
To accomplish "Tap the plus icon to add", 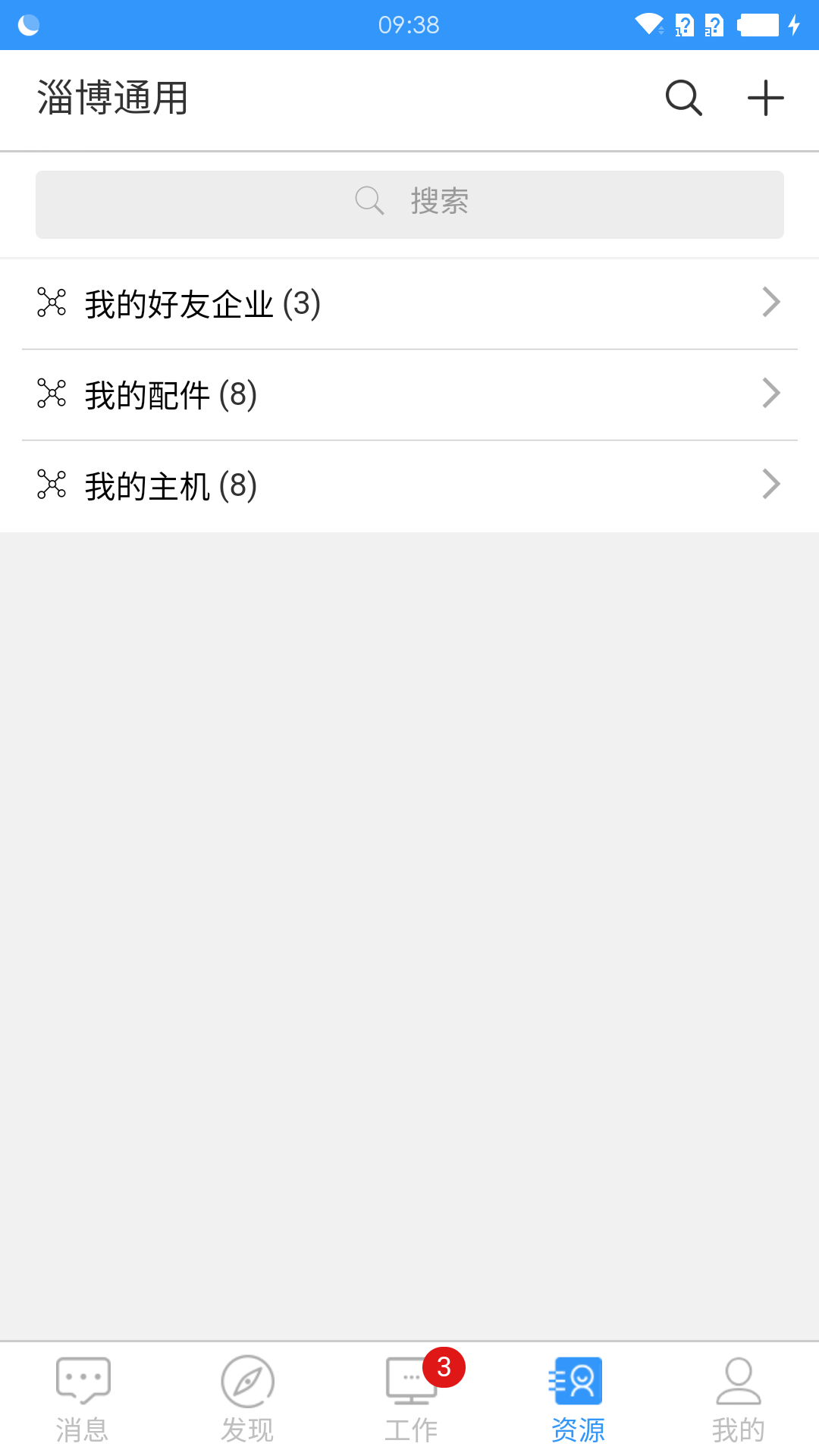I will [x=765, y=99].
